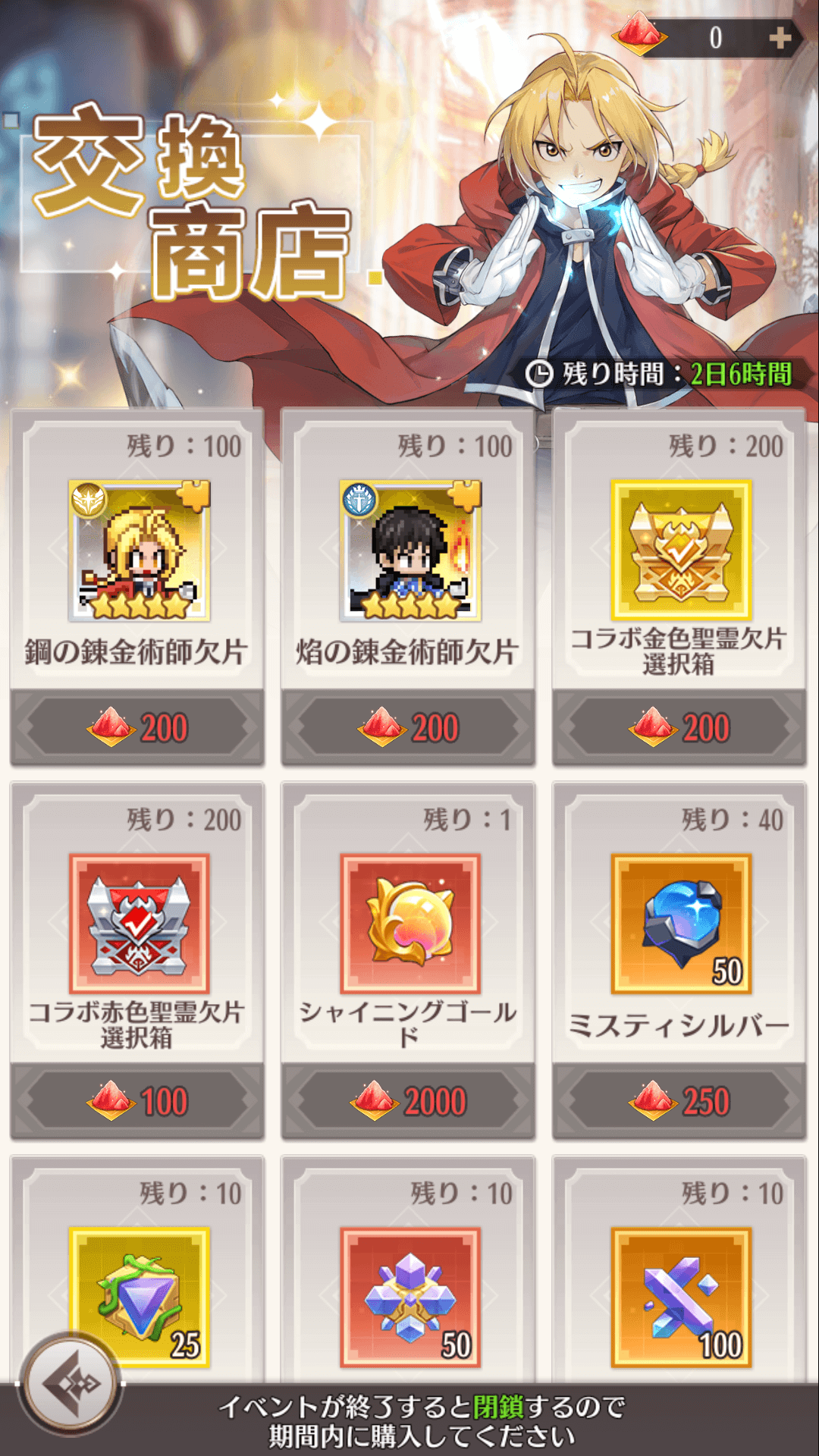The width and height of the screenshot is (819, 1456).
Task: Open the 焔の錬金術師欠片 item card
Action: coord(409,551)
